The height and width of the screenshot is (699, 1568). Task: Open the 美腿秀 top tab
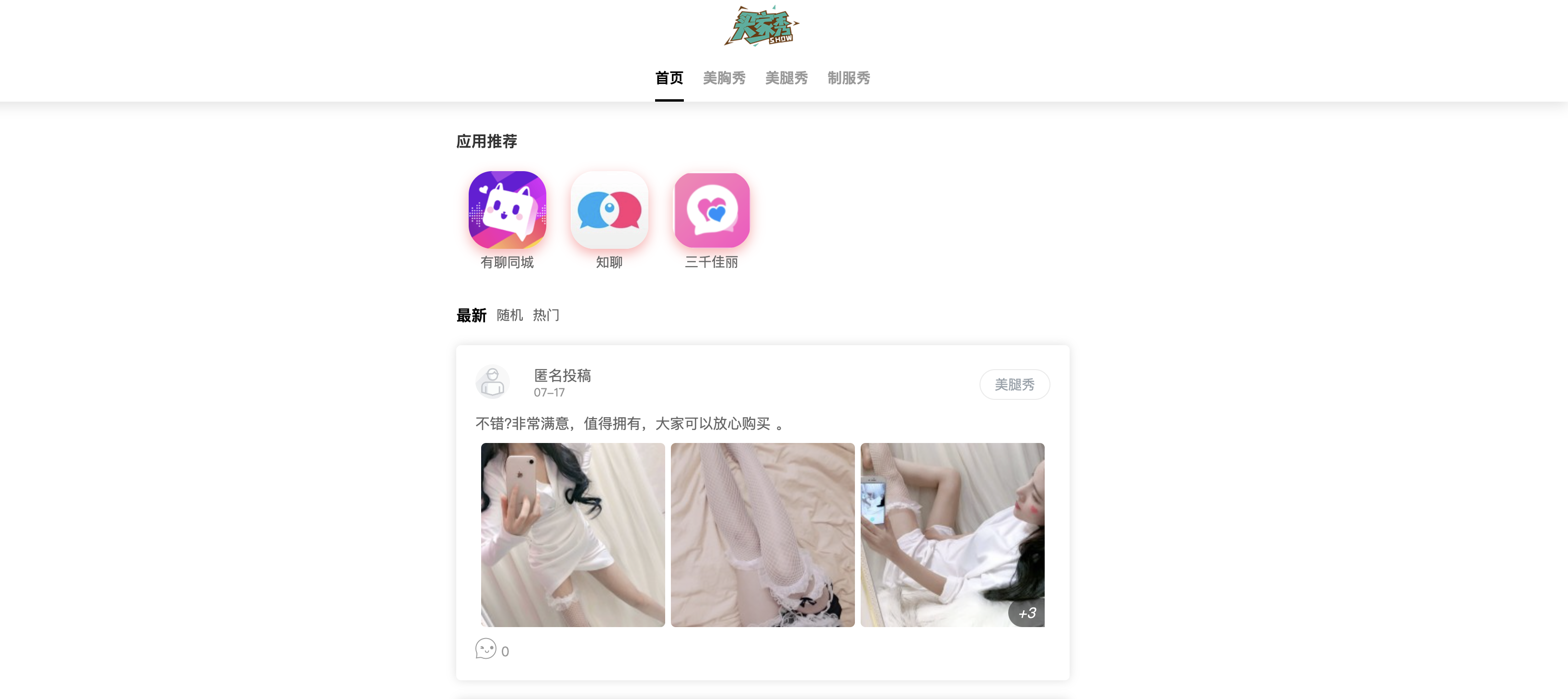[x=786, y=78]
